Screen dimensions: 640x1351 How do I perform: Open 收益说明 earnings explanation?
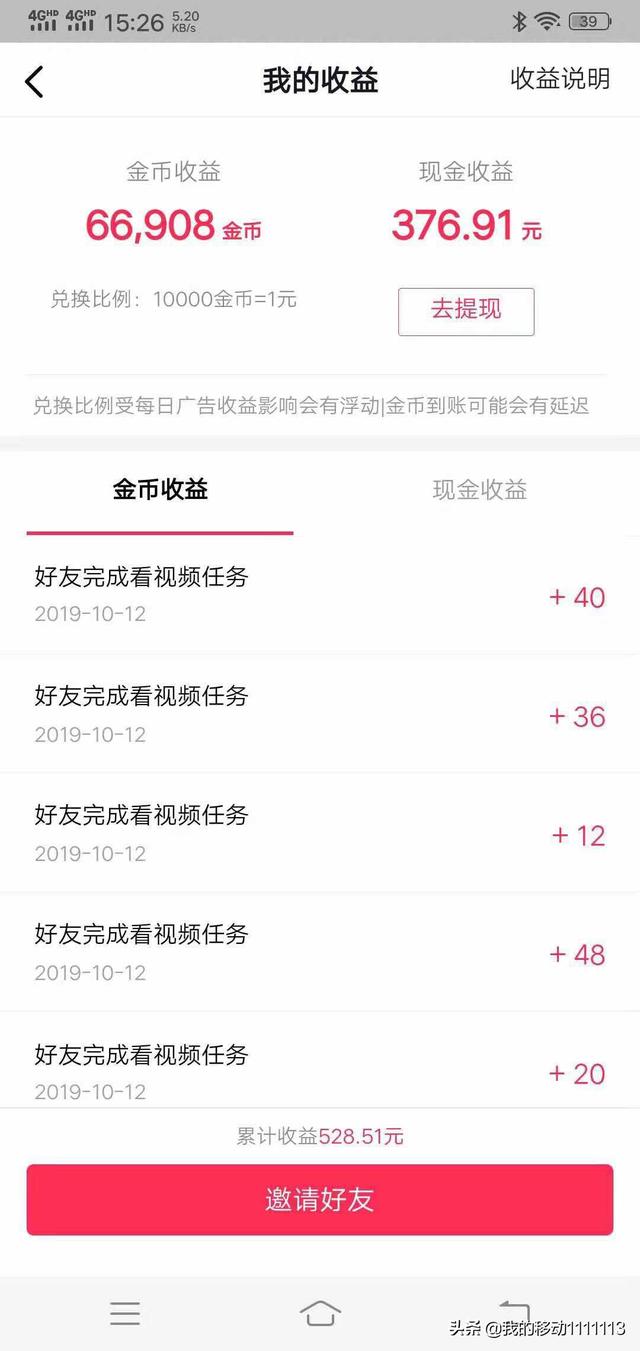(560, 80)
